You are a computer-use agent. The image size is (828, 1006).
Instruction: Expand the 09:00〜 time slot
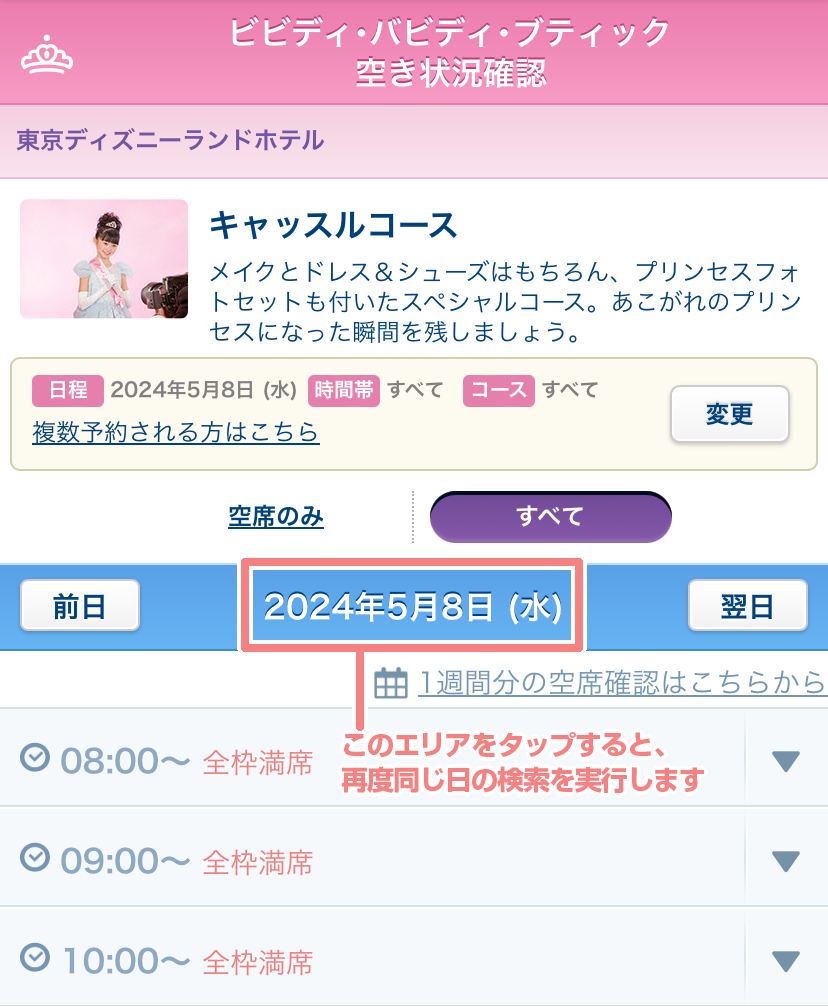[x=786, y=861]
